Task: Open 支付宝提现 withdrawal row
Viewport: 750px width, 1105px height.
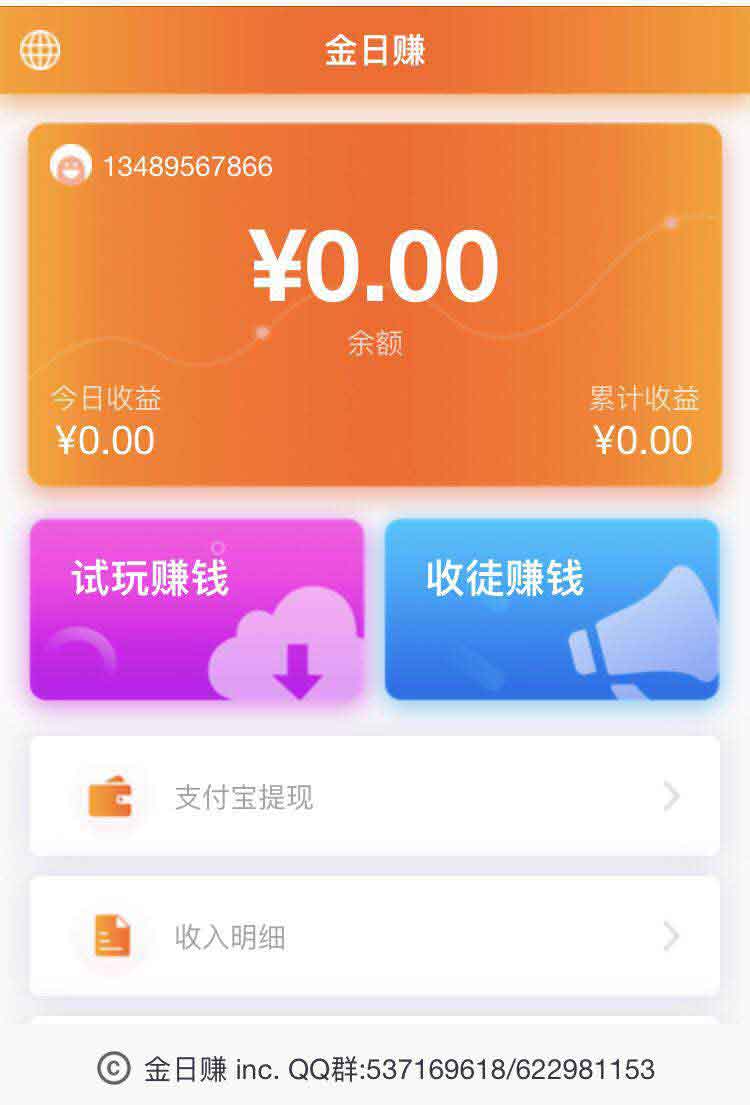Action: tap(374, 796)
